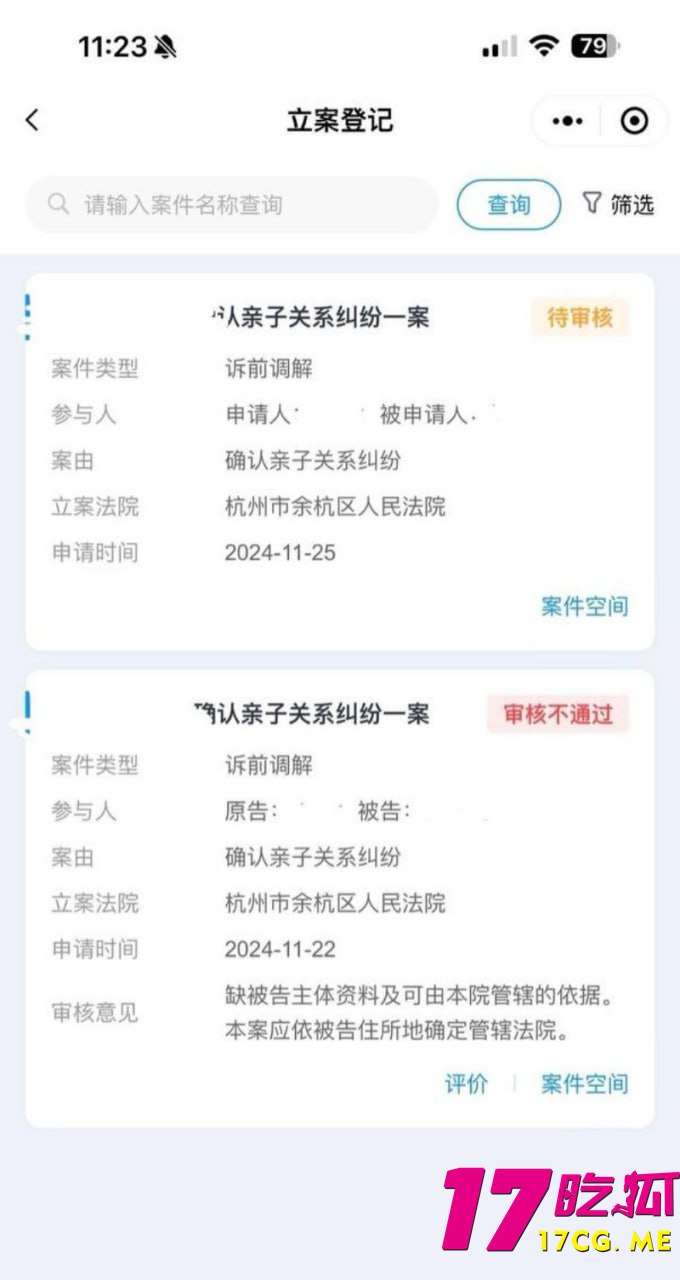This screenshot has height=1280, width=680.
Task: Close the mini program with the circle icon
Action: [x=634, y=121]
